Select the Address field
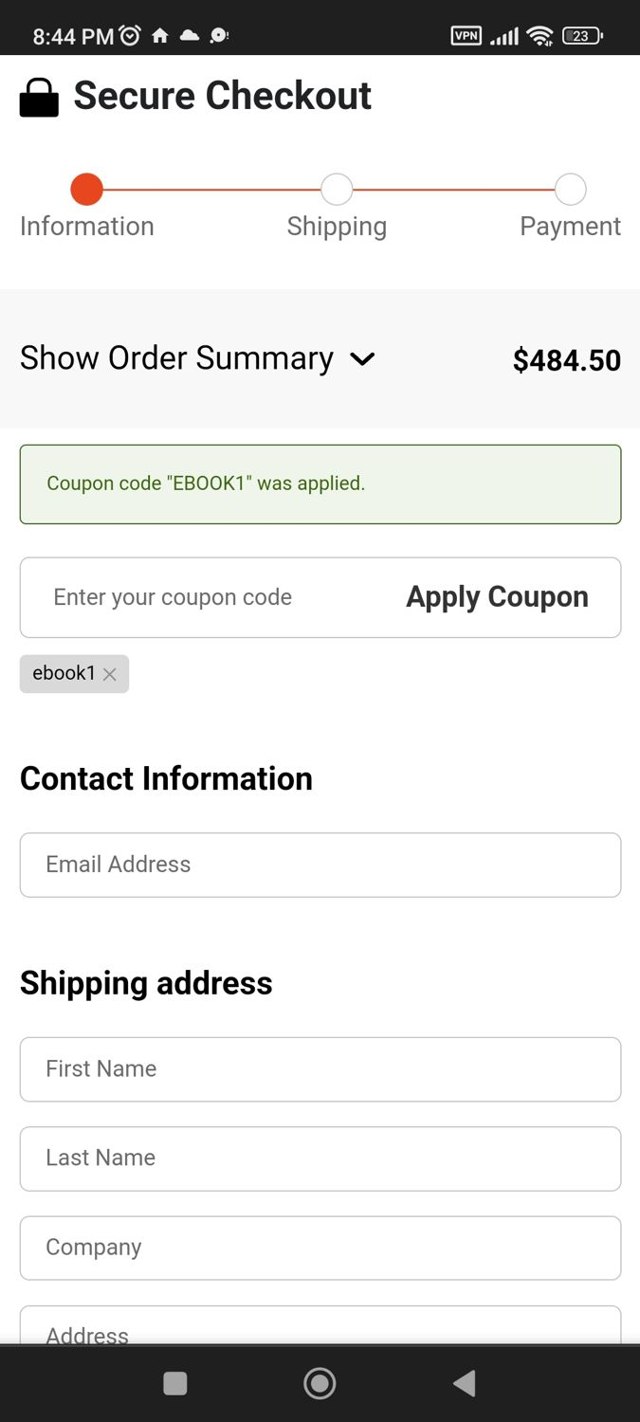Viewport: 640px width, 1422px height. pos(320,1328)
